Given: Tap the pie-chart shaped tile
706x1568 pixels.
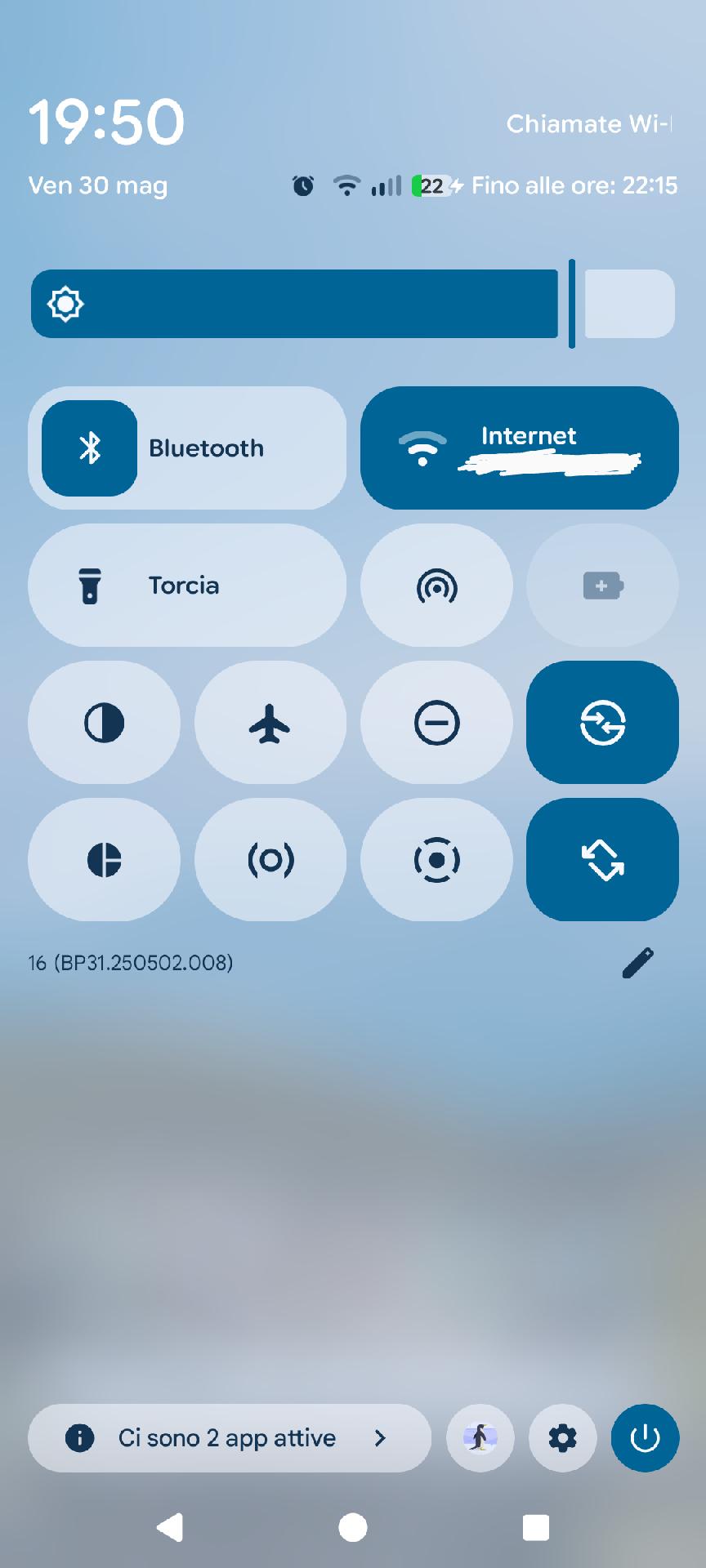Looking at the screenshot, I should click(104, 860).
